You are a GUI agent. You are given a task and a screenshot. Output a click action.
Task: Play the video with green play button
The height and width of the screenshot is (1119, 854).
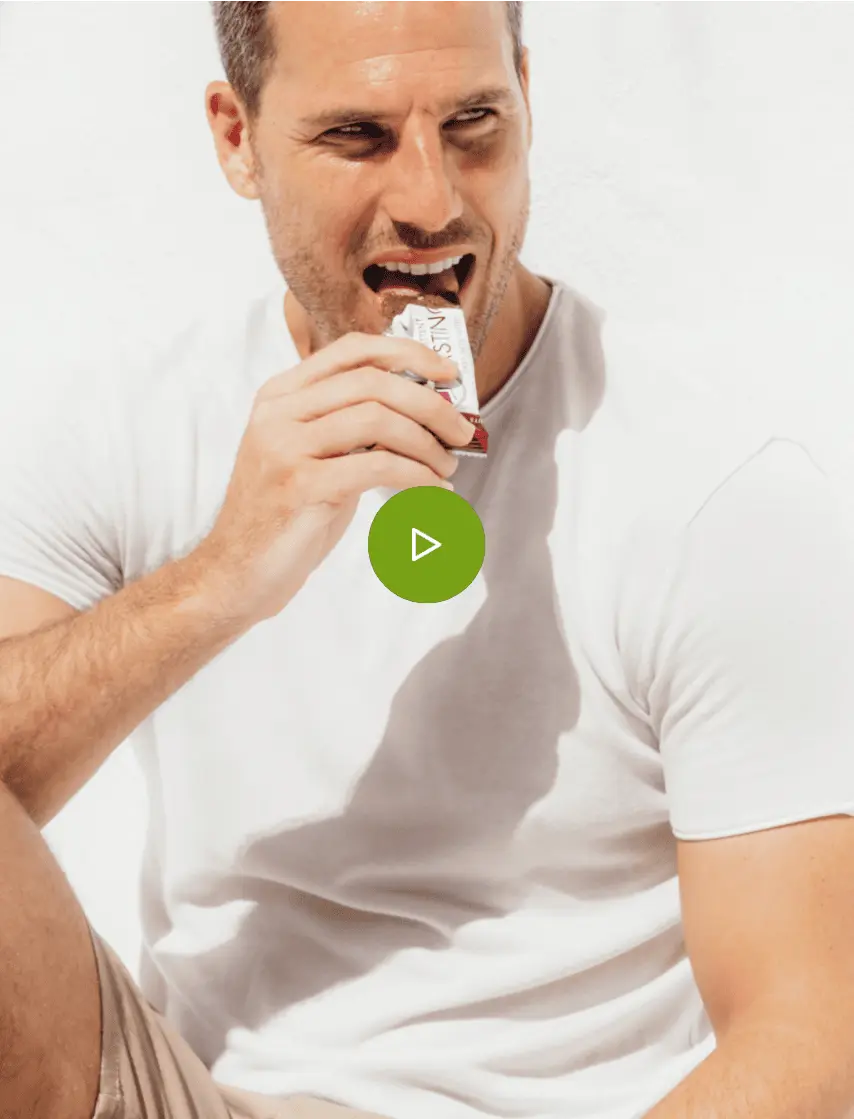(426, 544)
